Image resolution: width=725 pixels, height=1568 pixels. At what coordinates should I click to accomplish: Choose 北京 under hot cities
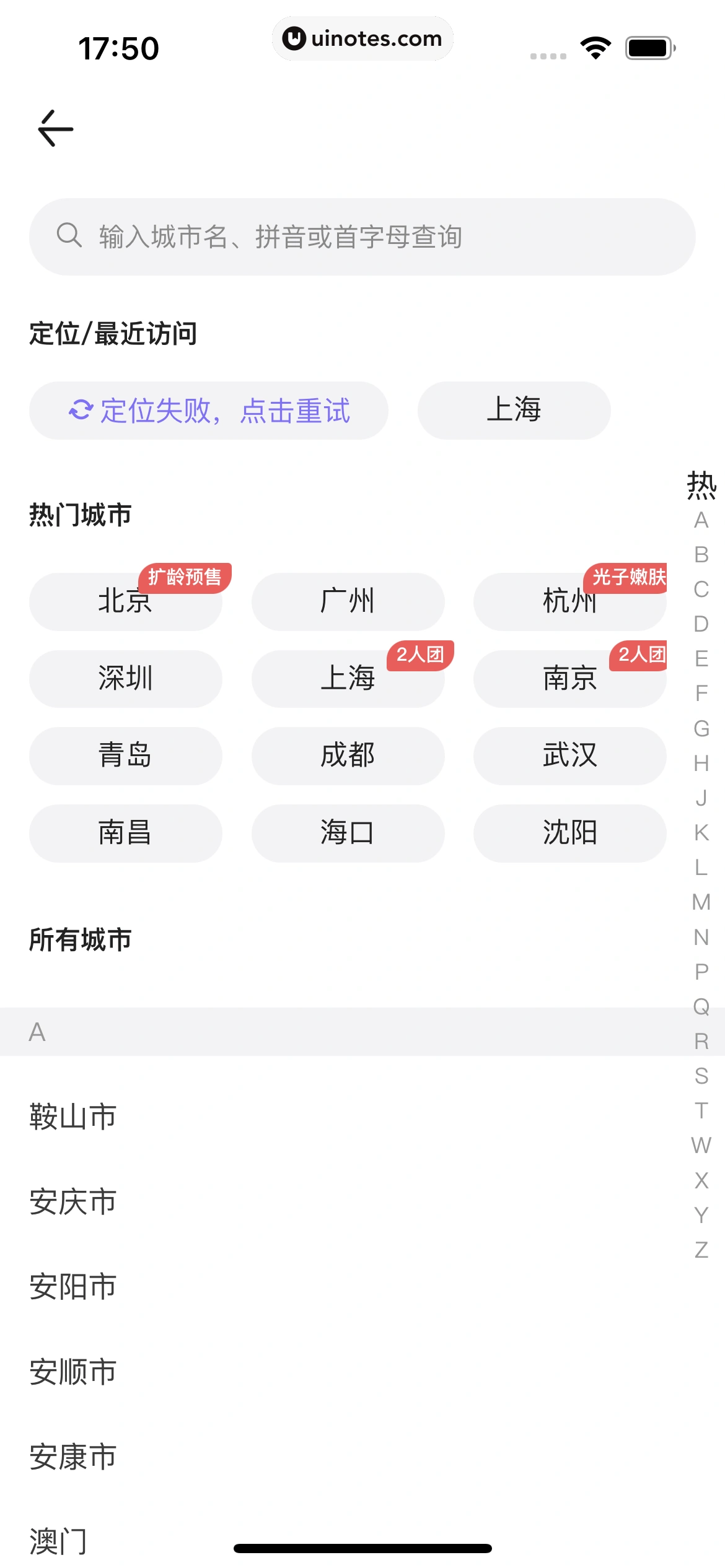[125, 601]
